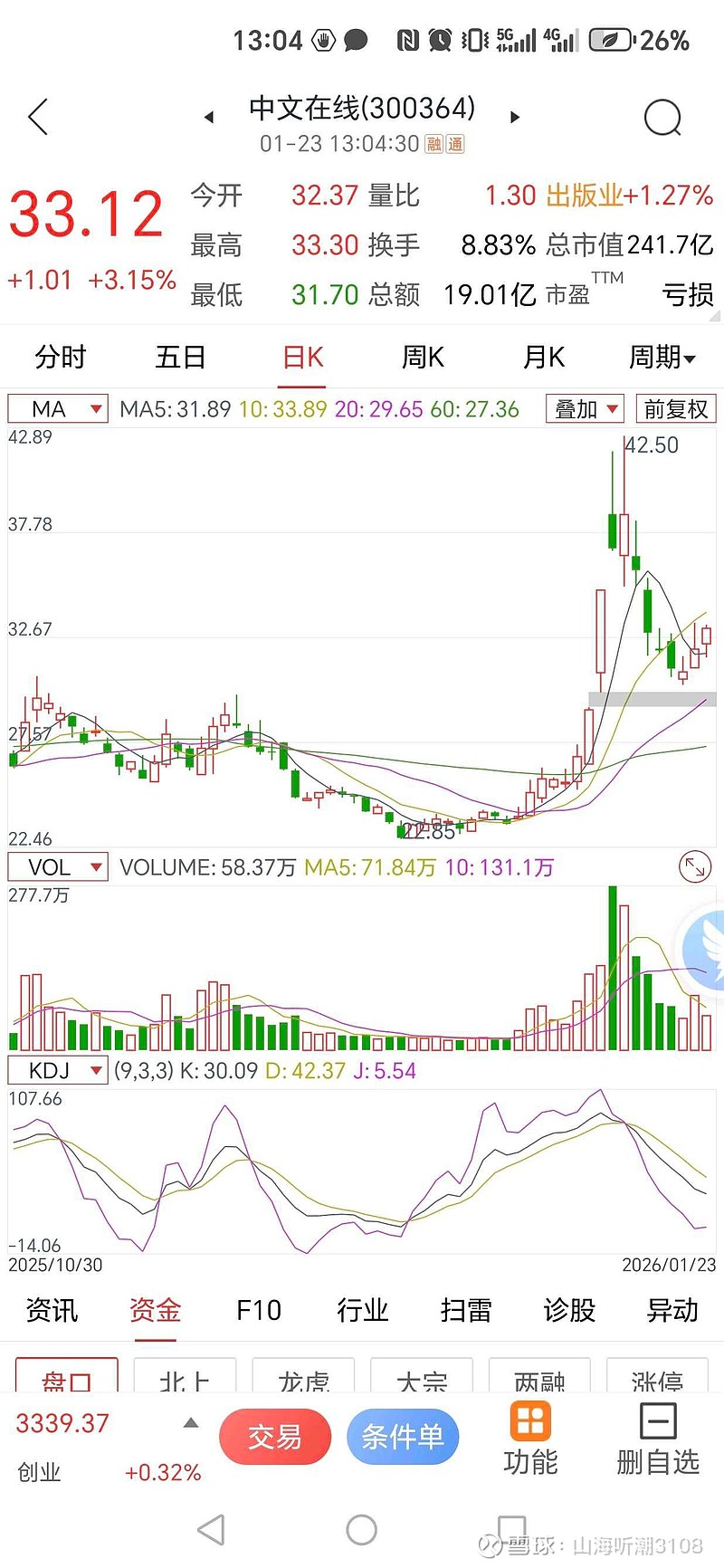This screenshot has height=1568, width=724.
Task: Switch to 分时 chart tab
Action: pos(60,358)
